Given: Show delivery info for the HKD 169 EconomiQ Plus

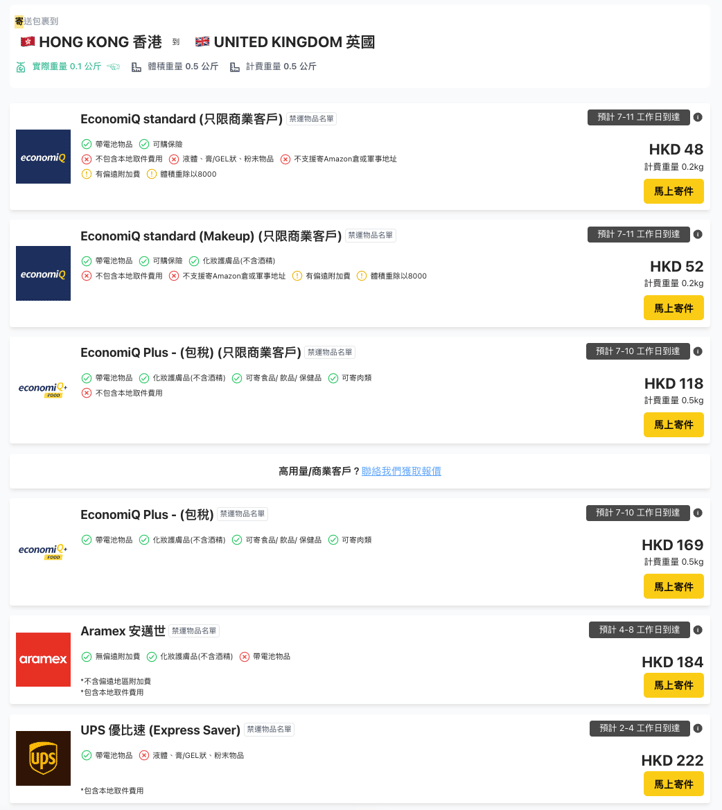Looking at the screenshot, I should click(x=698, y=513).
